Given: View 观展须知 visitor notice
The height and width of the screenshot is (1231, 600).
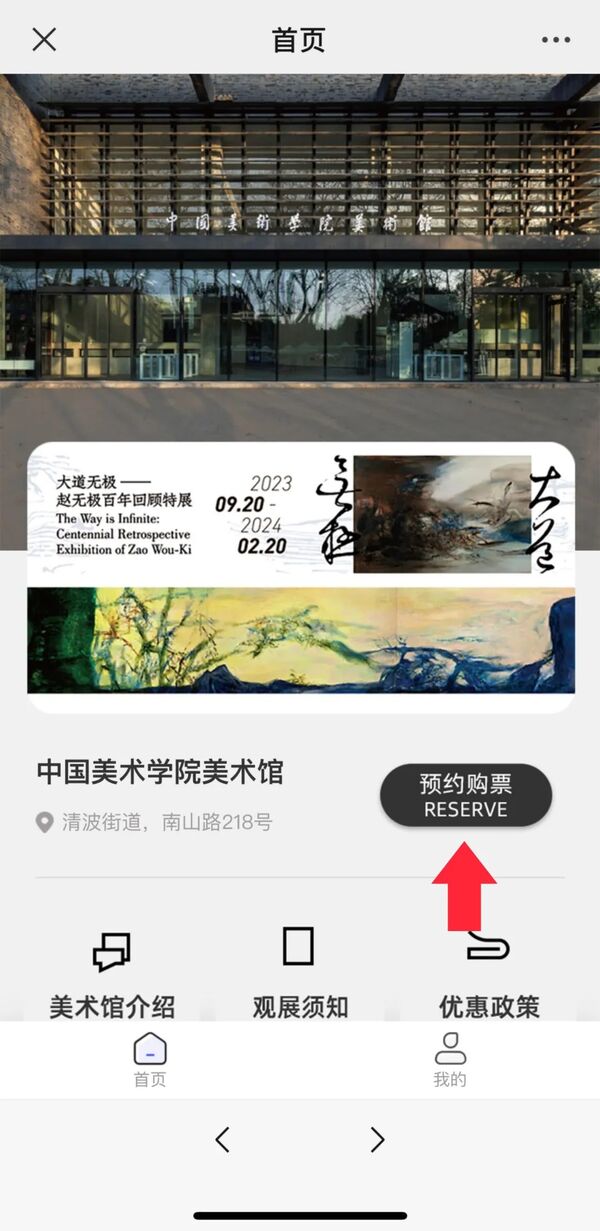Looking at the screenshot, I should 299,975.
